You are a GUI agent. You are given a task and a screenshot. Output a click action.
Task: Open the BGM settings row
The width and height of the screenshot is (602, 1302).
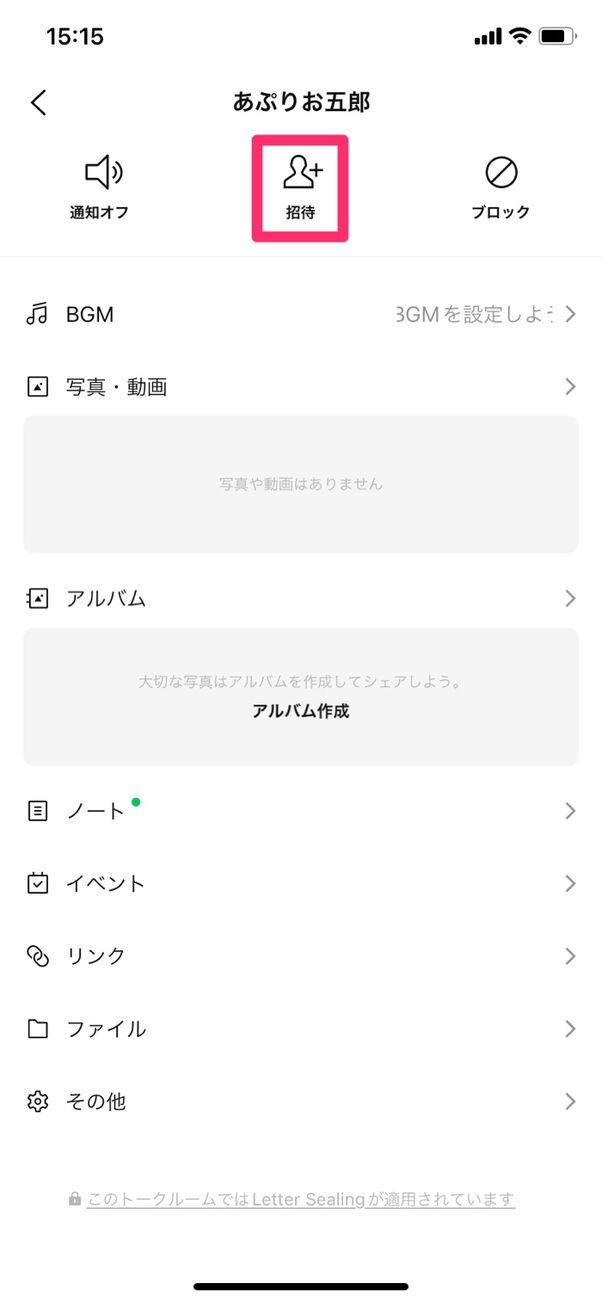pos(300,314)
